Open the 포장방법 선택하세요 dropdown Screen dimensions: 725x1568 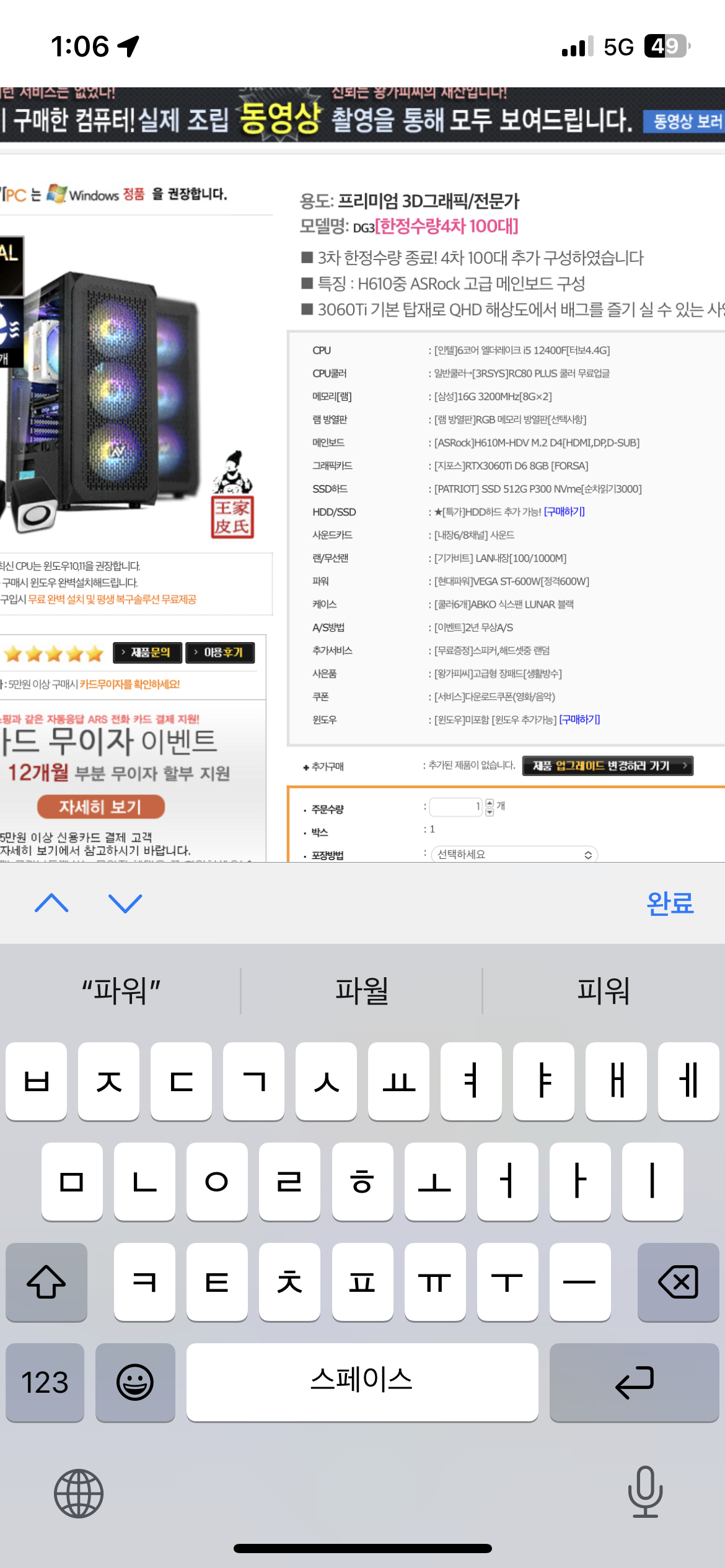[514, 854]
